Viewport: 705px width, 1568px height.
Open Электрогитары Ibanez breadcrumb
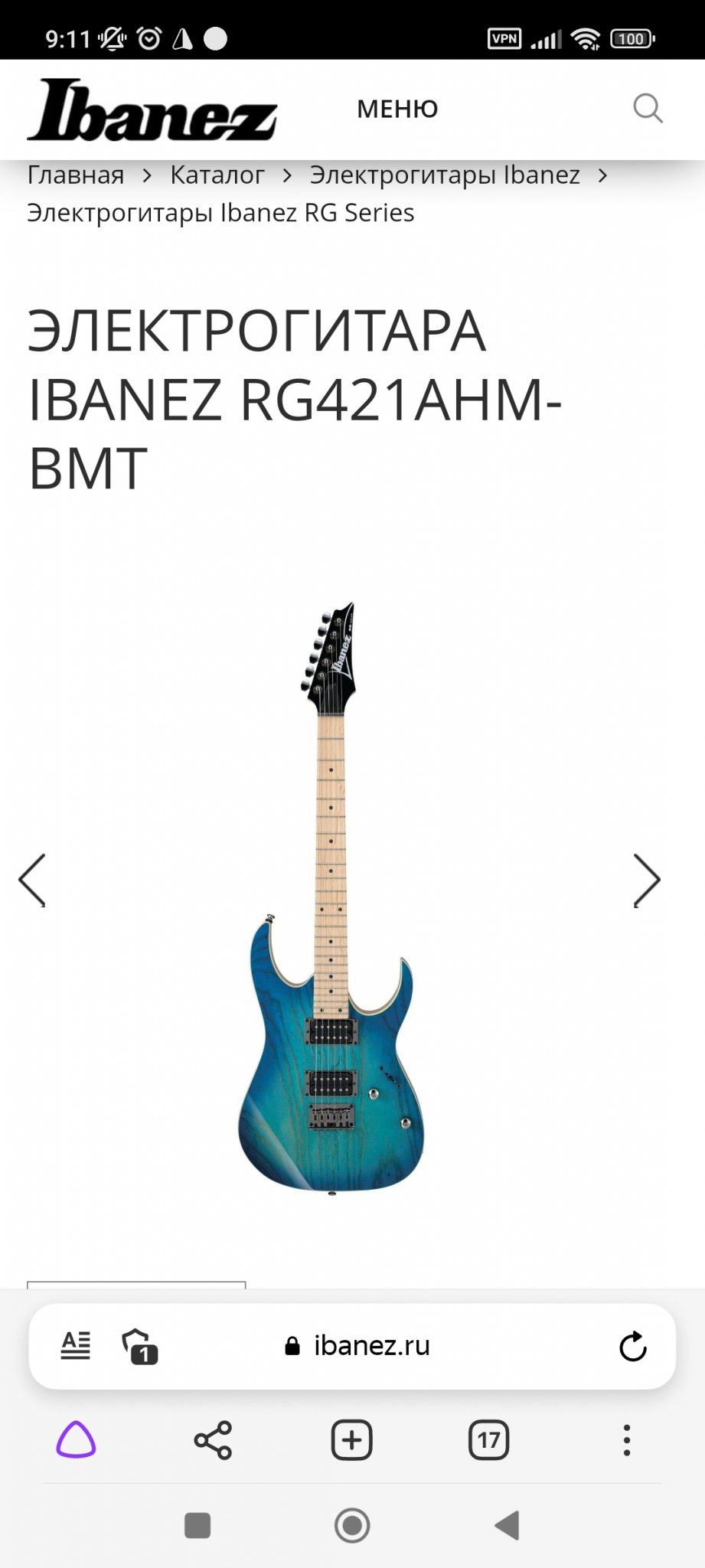pyautogui.click(x=445, y=175)
